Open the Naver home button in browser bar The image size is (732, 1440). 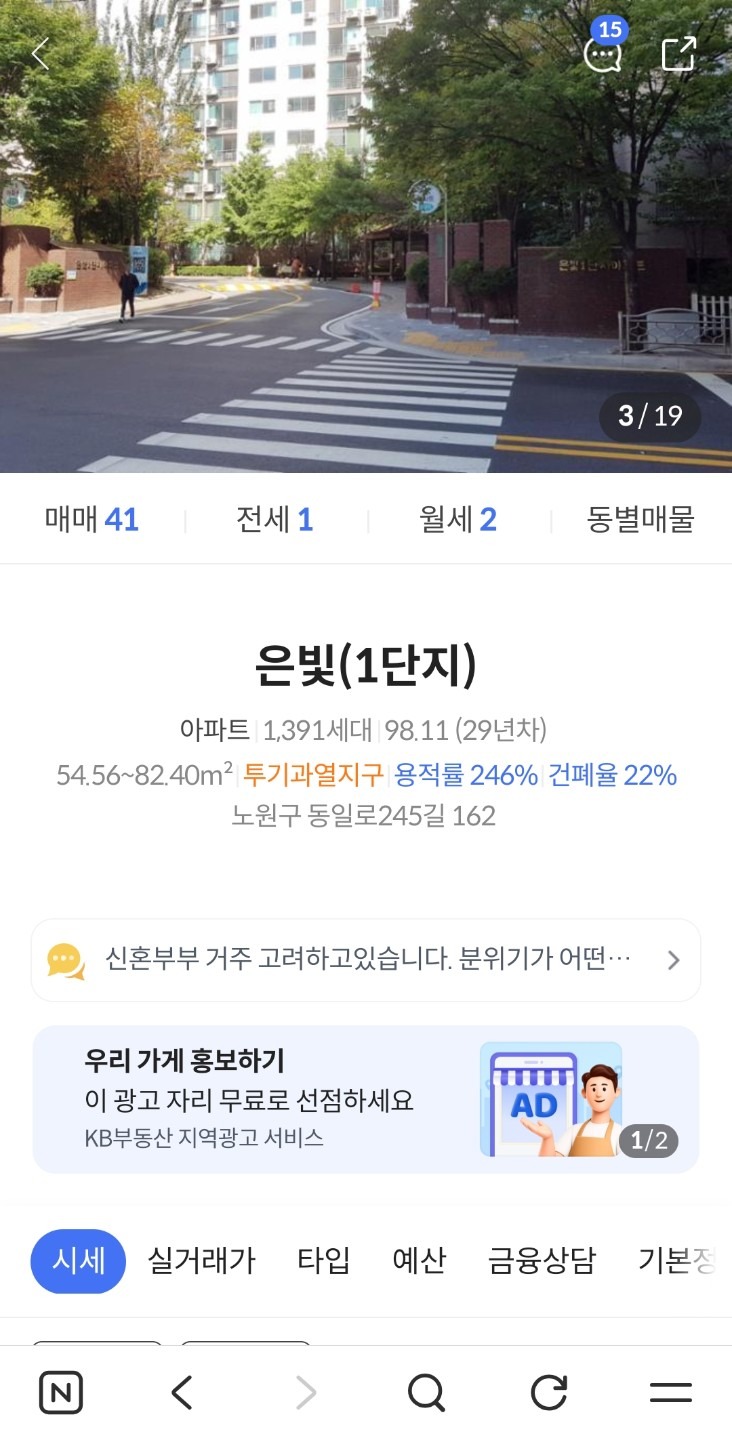tap(61, 1392)
